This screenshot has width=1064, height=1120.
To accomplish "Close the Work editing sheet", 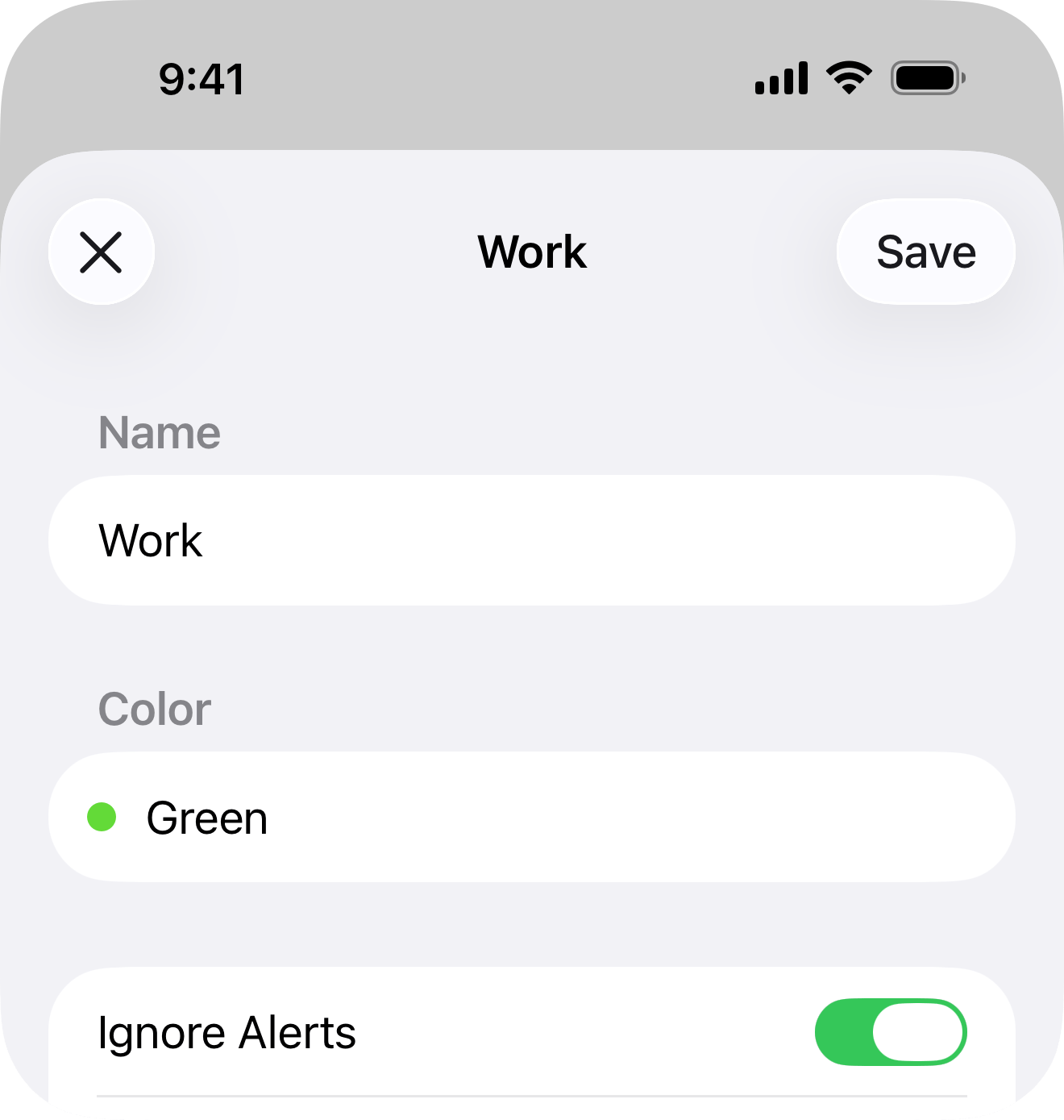I will point(102,252).
